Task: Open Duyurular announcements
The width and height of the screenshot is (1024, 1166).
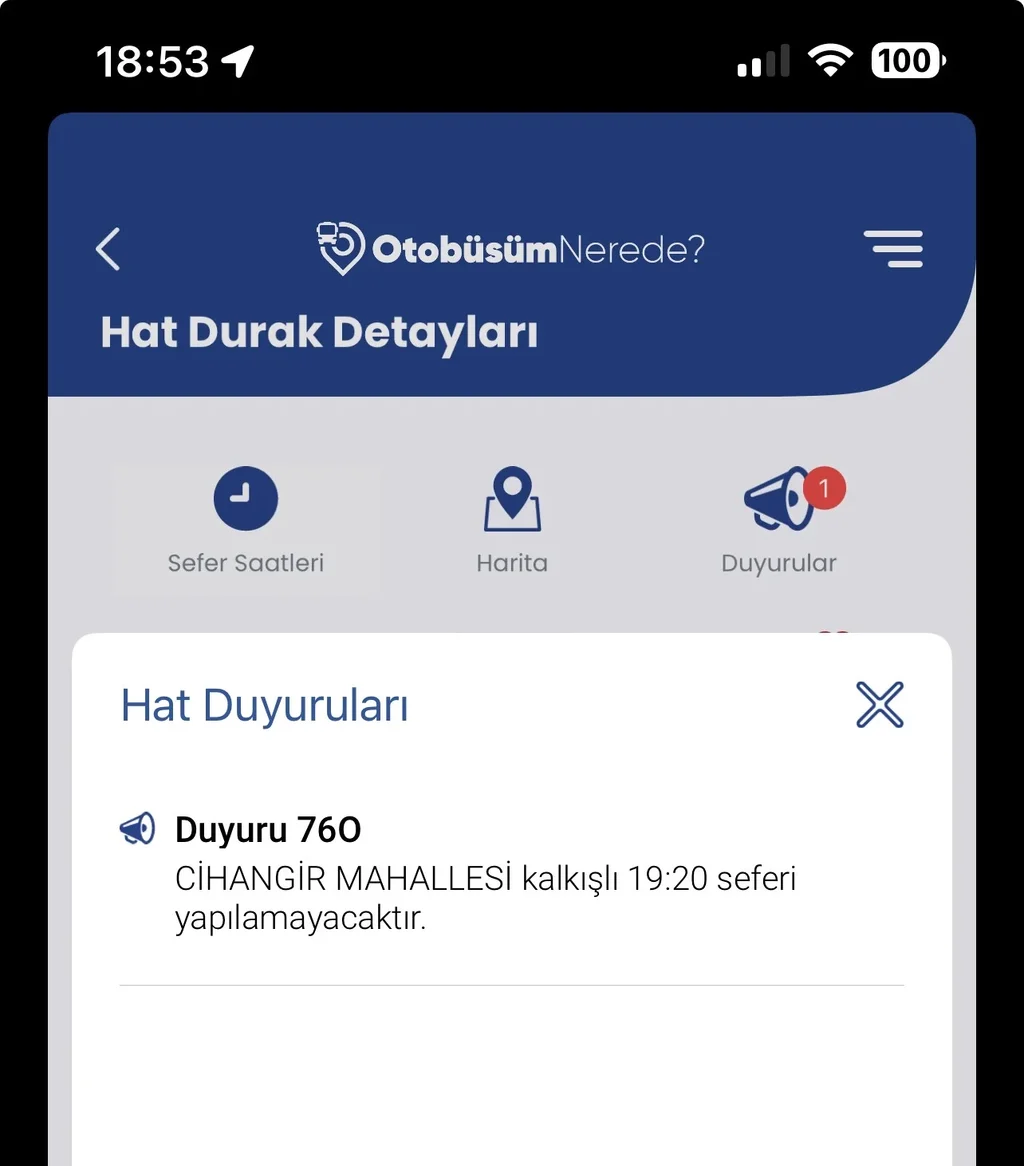Action: point(780,520)
